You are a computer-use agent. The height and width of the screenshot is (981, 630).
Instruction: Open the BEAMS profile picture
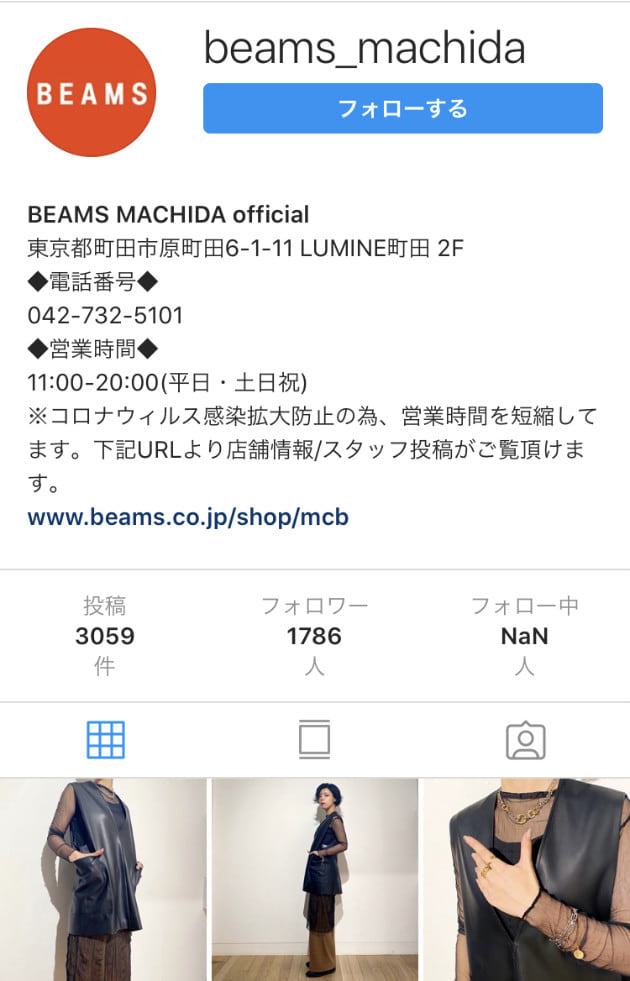[x=91, y=93]
